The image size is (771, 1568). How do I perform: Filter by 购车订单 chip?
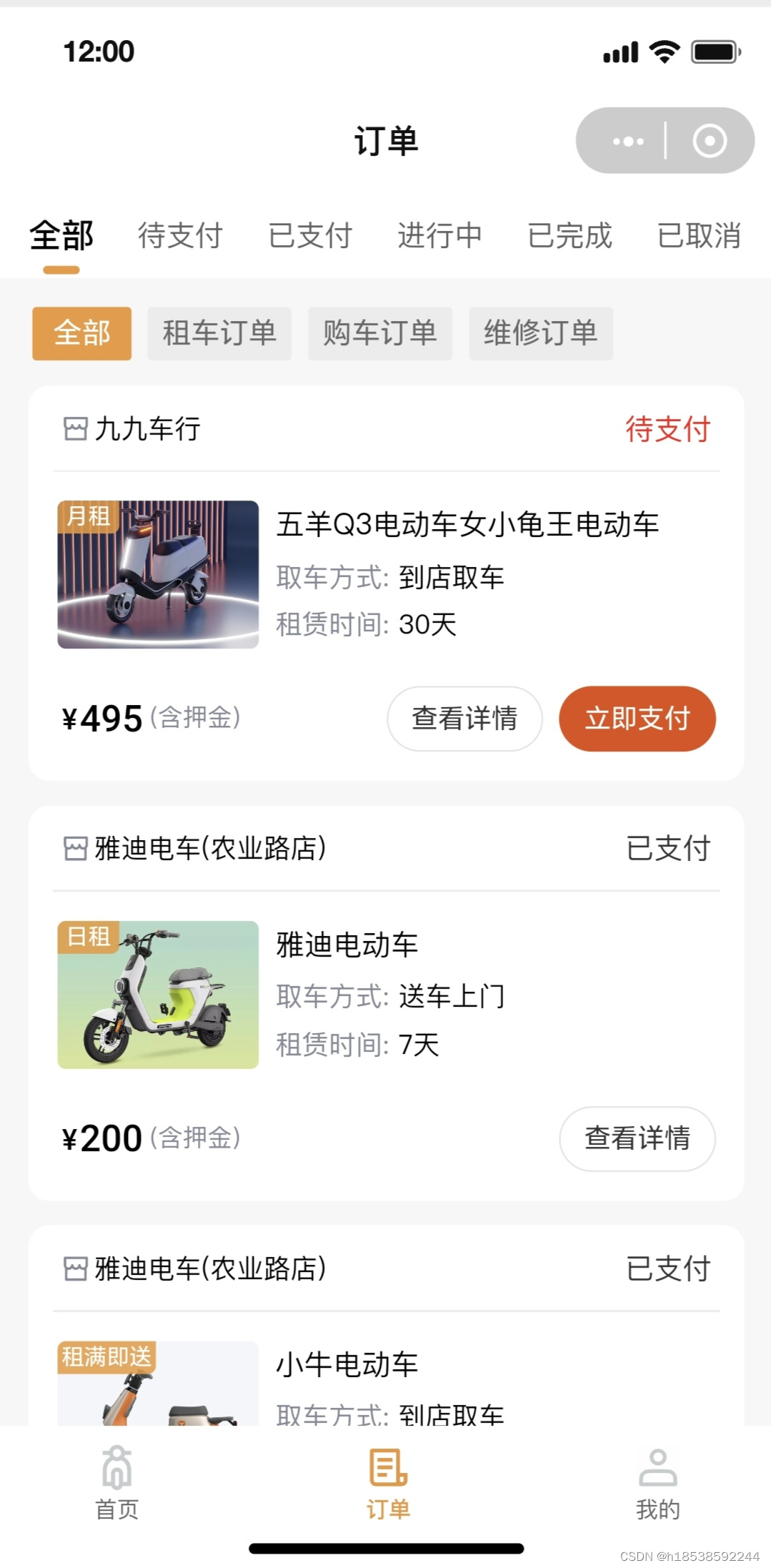click(x=380, y=333)
